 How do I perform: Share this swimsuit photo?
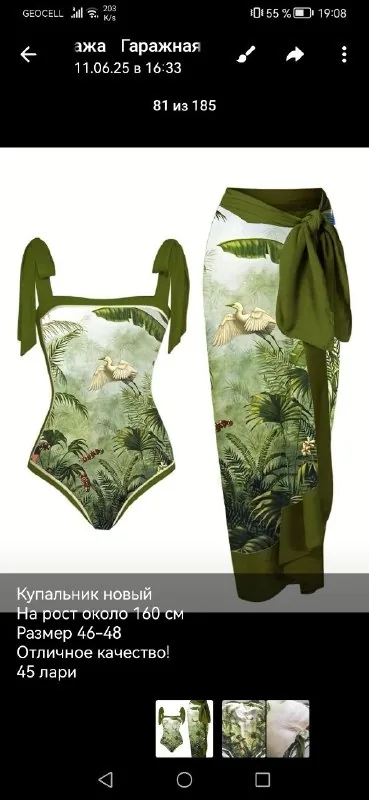click(295, 55)
